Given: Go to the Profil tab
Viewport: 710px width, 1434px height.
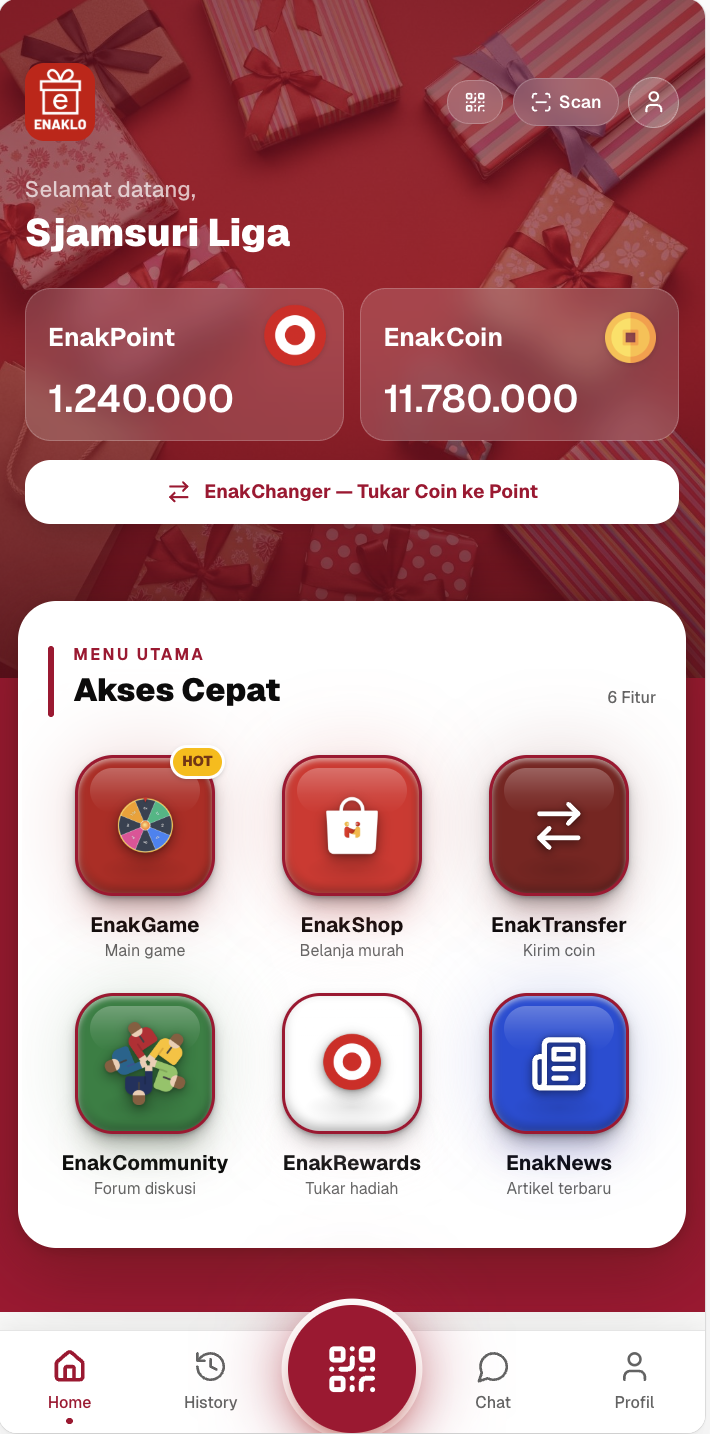Looking at the screenshot, I should (x=634, y=1380).
